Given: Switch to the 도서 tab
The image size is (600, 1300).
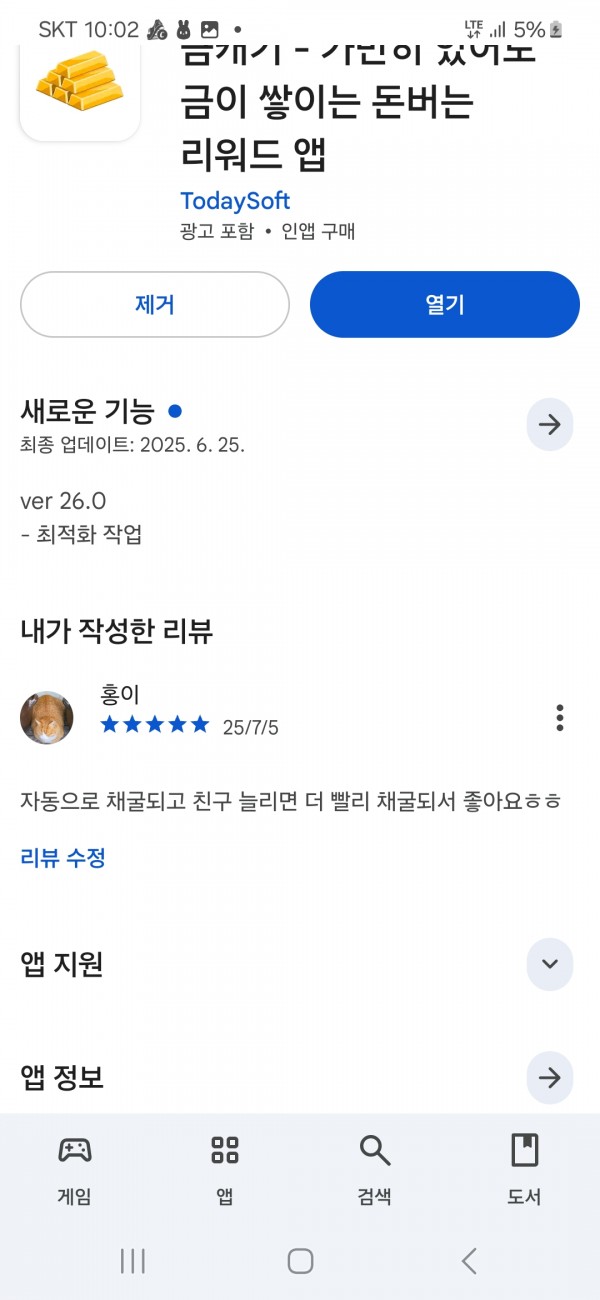Looking at the screenshot, I should (525, 1169).
